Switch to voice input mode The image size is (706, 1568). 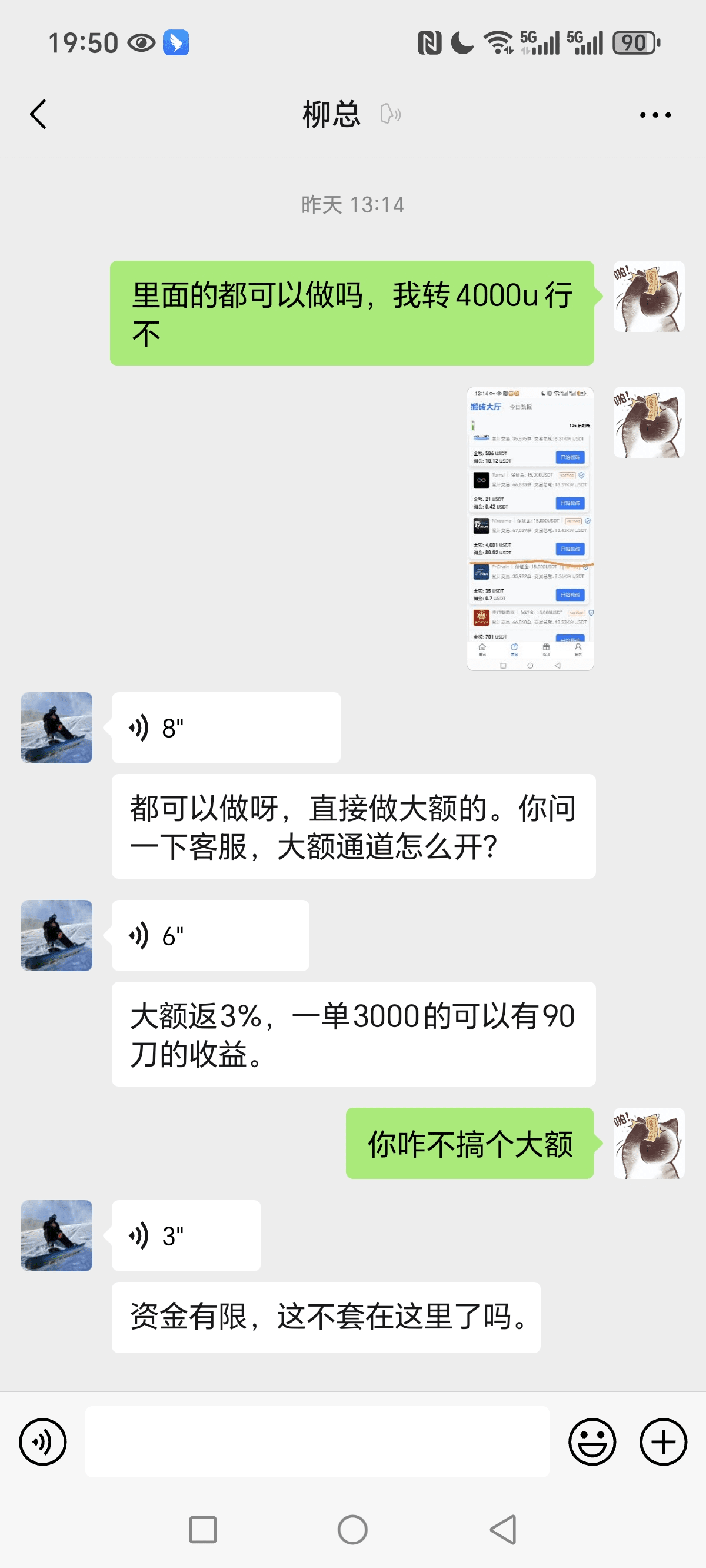coord(42,1441)
